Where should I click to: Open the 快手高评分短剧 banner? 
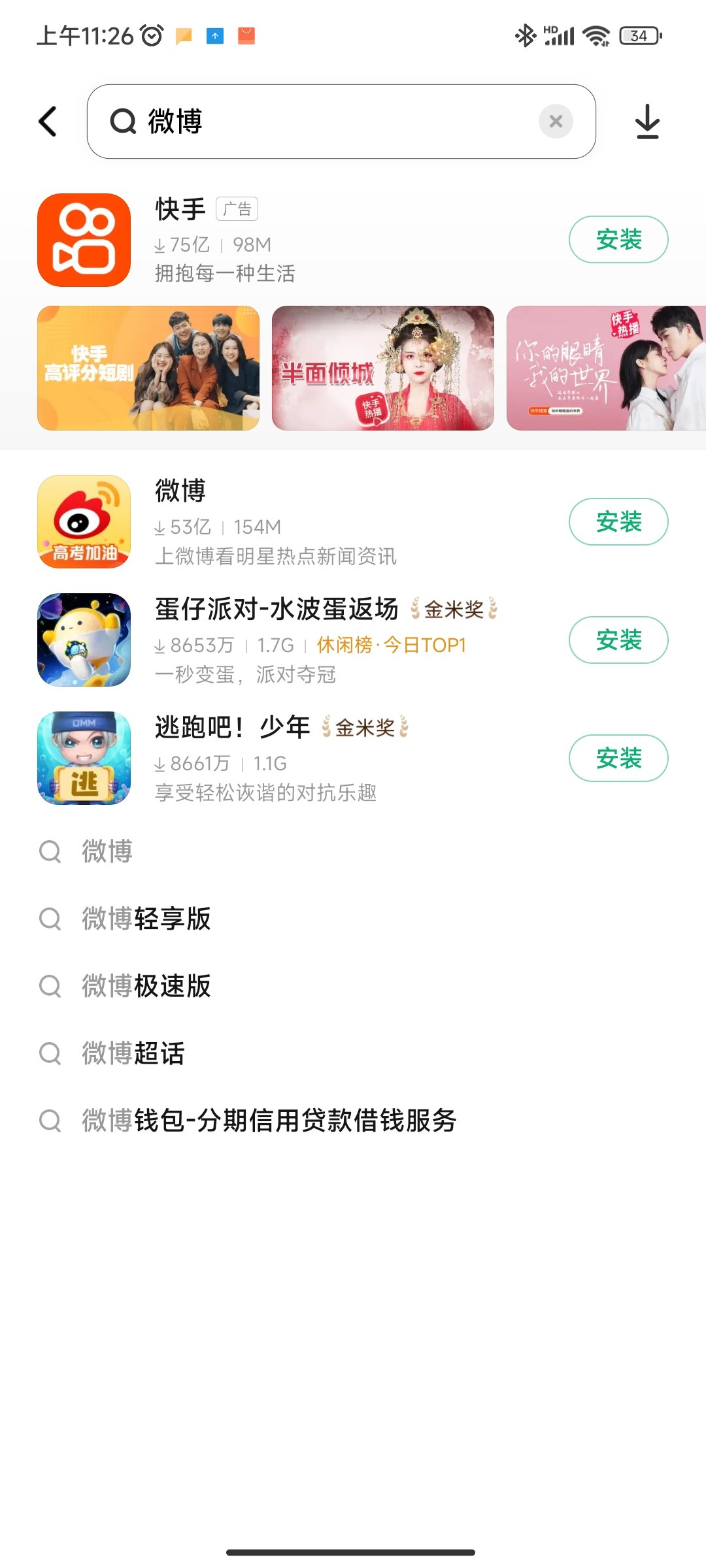coord(148,368)
